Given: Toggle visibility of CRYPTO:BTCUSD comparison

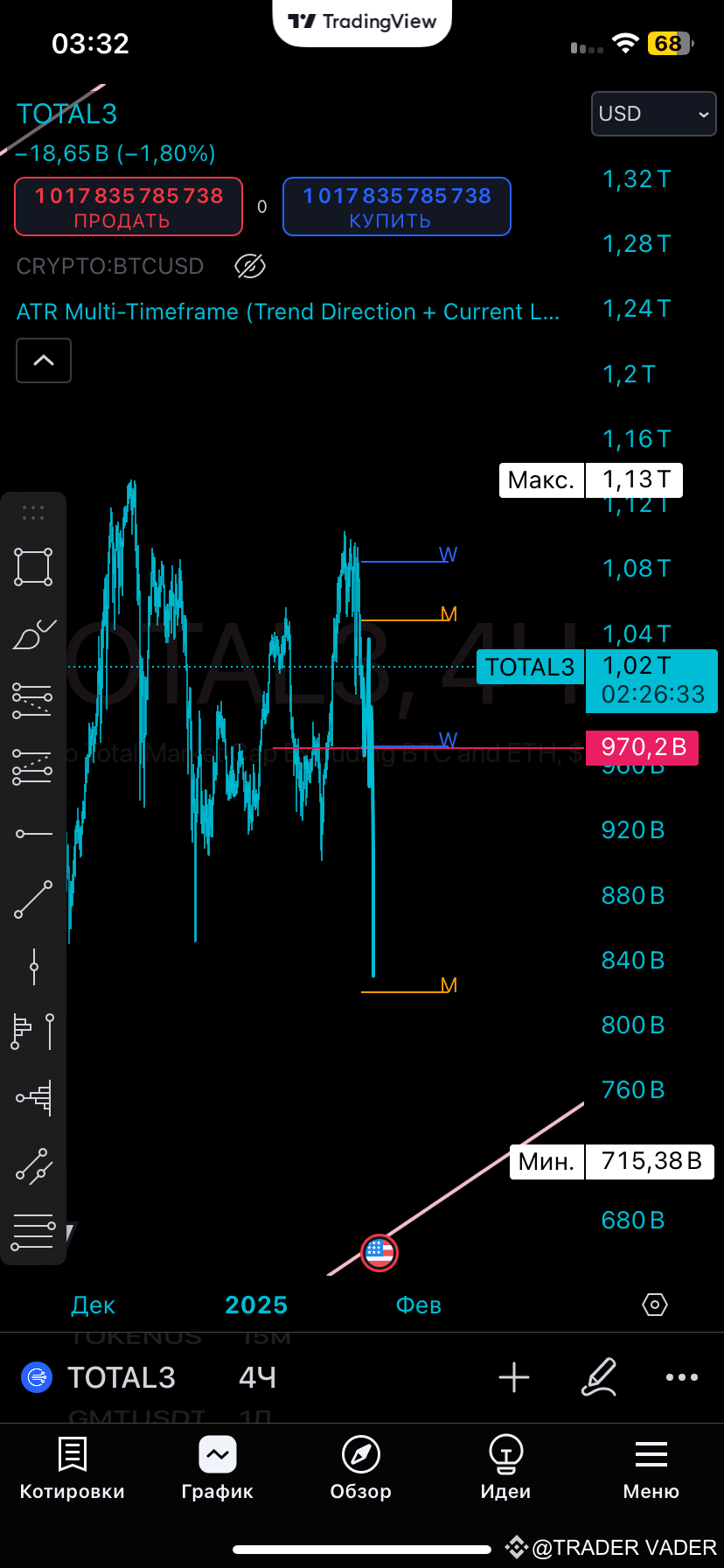Looking at the screenshot, I should pyautogui.click(x=250, y=266).
